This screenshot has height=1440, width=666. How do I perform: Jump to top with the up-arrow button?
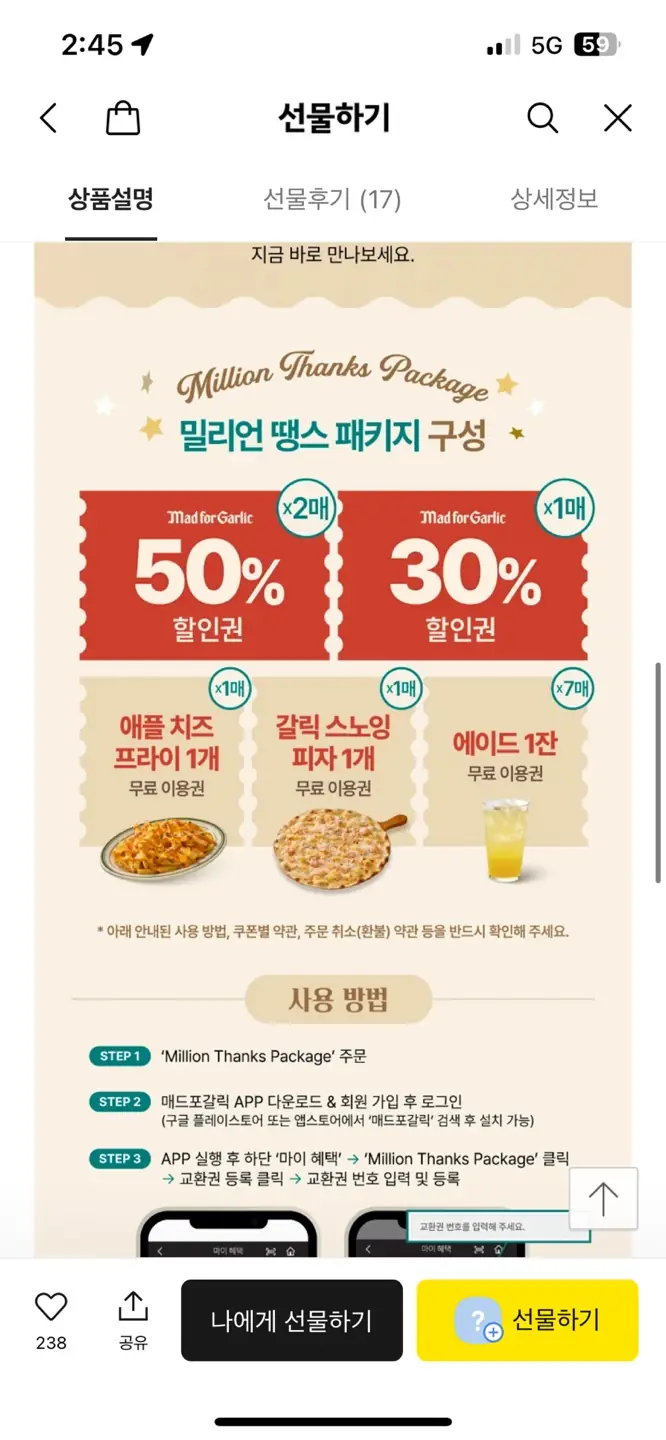tap(603, 1198)
